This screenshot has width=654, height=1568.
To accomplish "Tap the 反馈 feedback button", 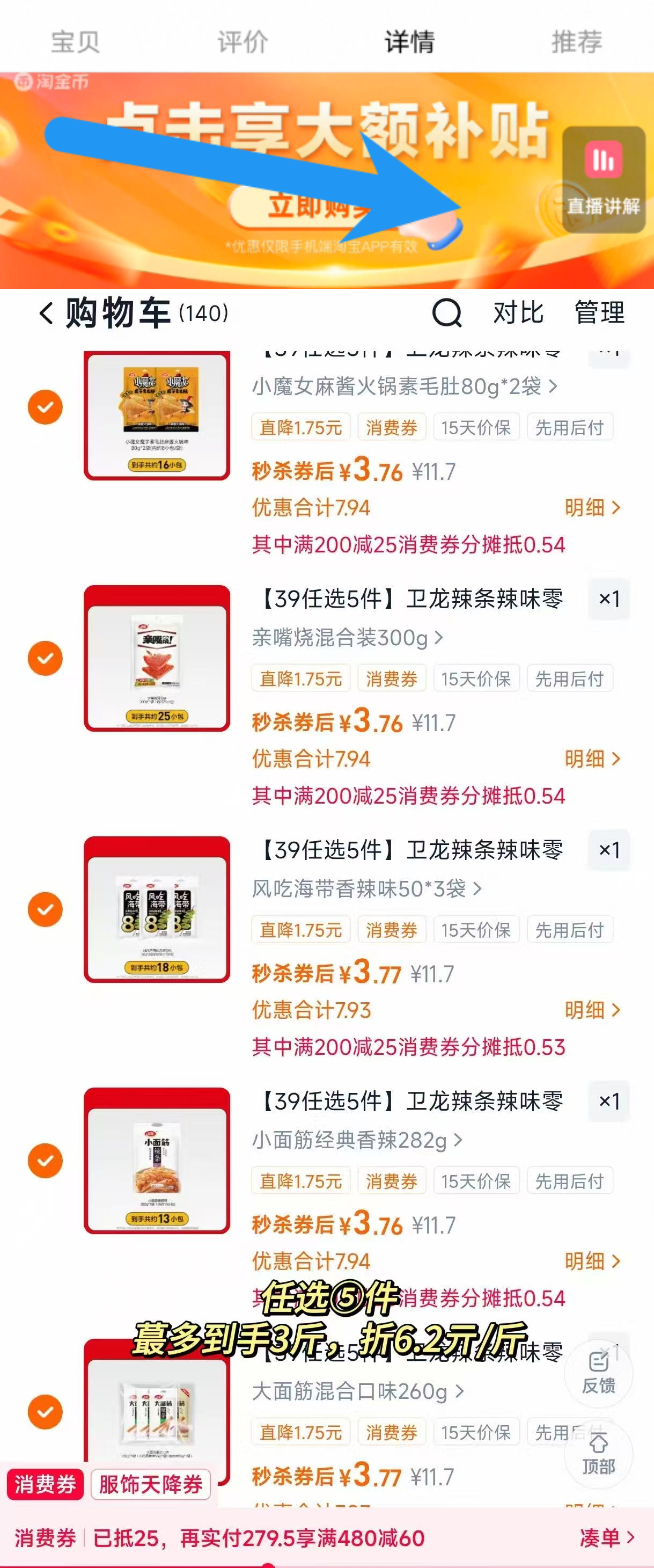I will (x=599, y=1373).
